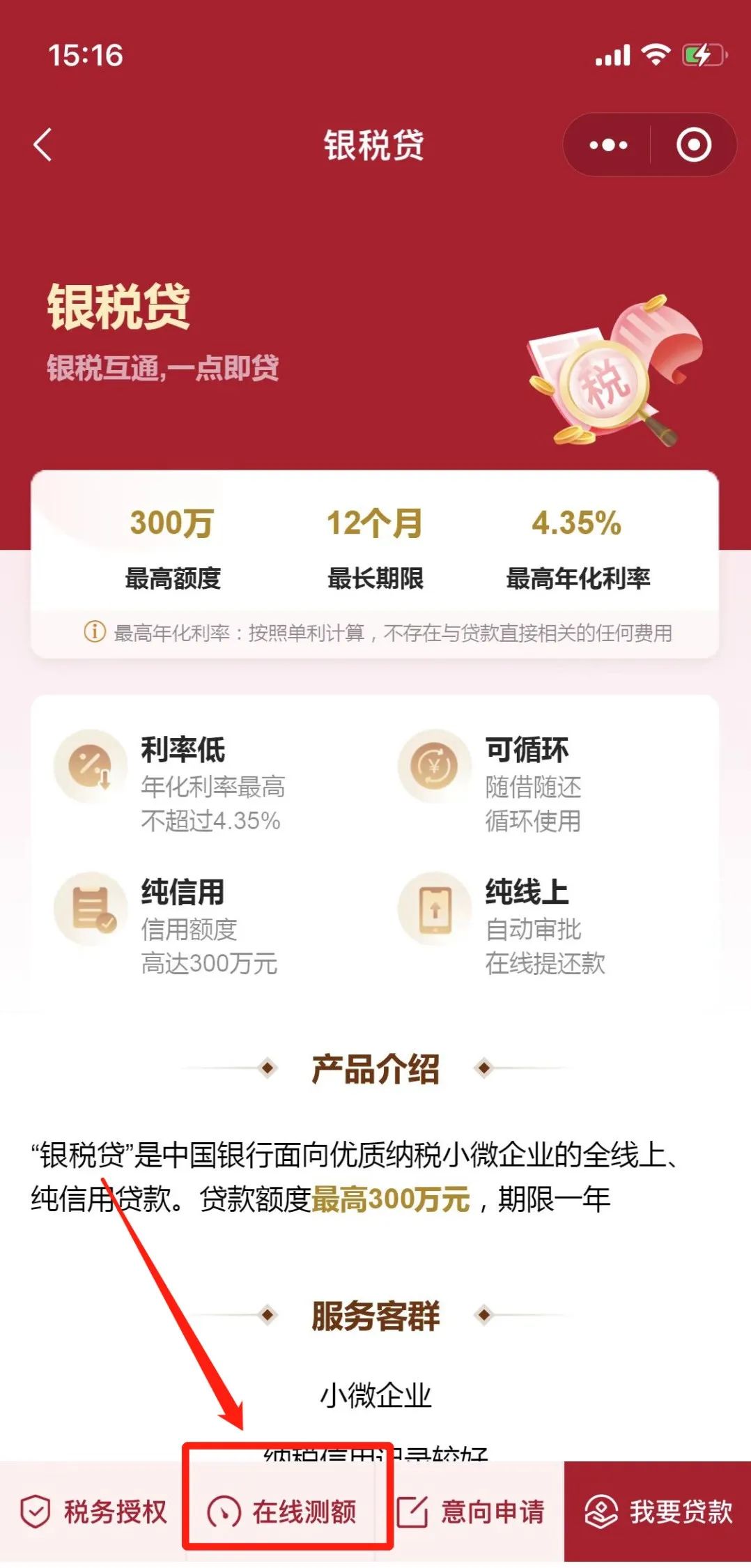Tap 我要贷款 to apply for loan
The image size is (751, 1568).
point(658,1512)
